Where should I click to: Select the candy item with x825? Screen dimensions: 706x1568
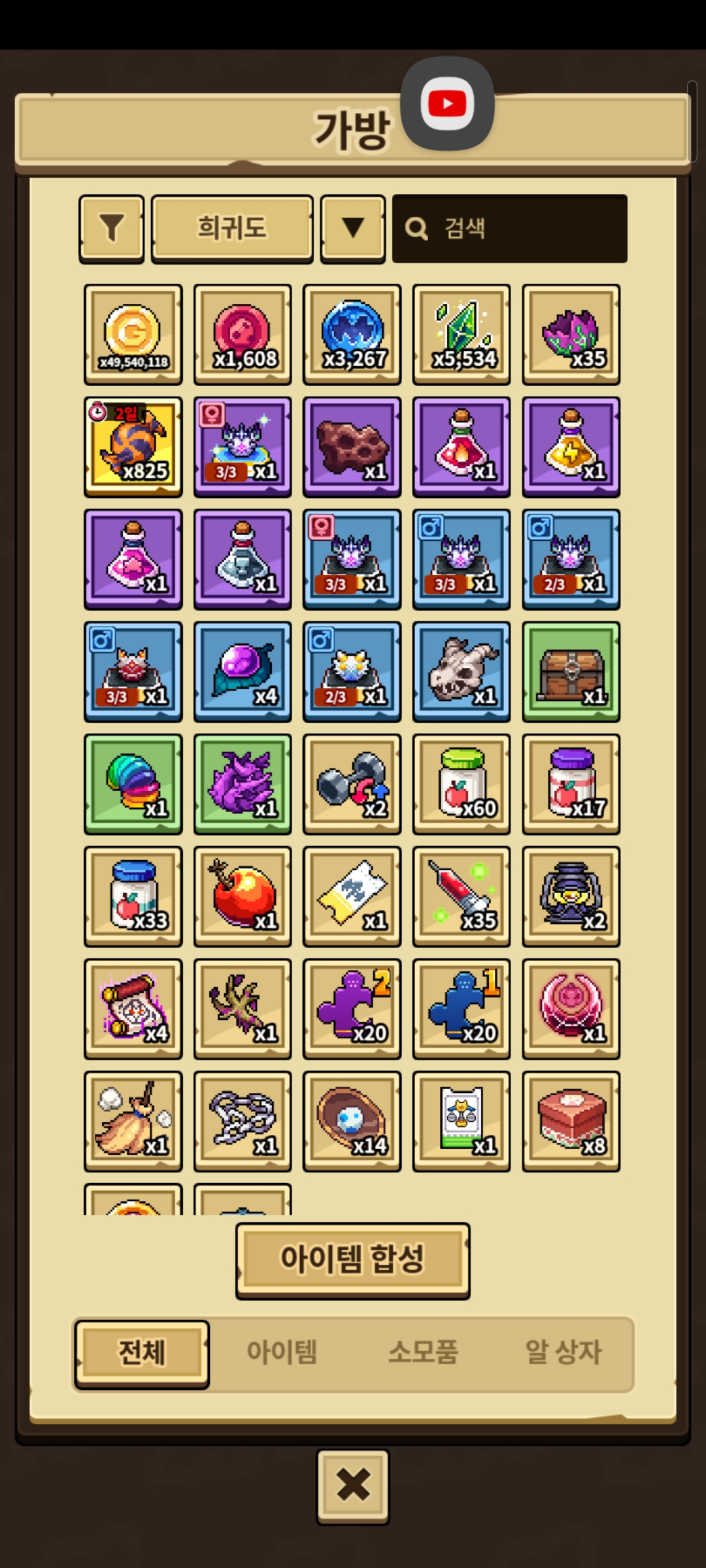(133, 447)
